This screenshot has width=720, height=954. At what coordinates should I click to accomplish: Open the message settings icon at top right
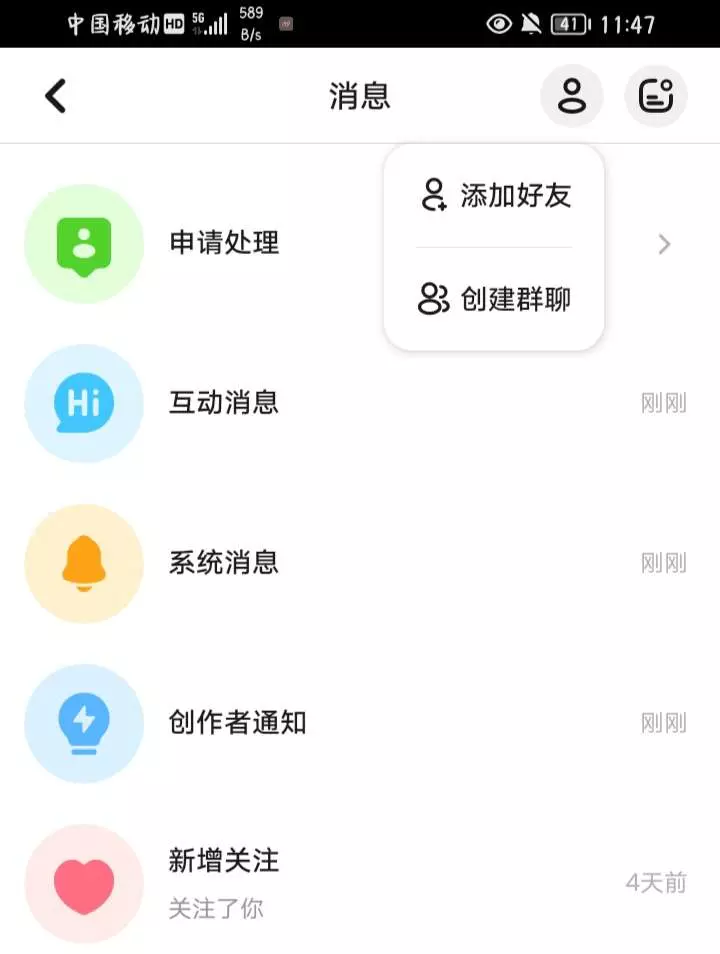(x=656, y=96)
